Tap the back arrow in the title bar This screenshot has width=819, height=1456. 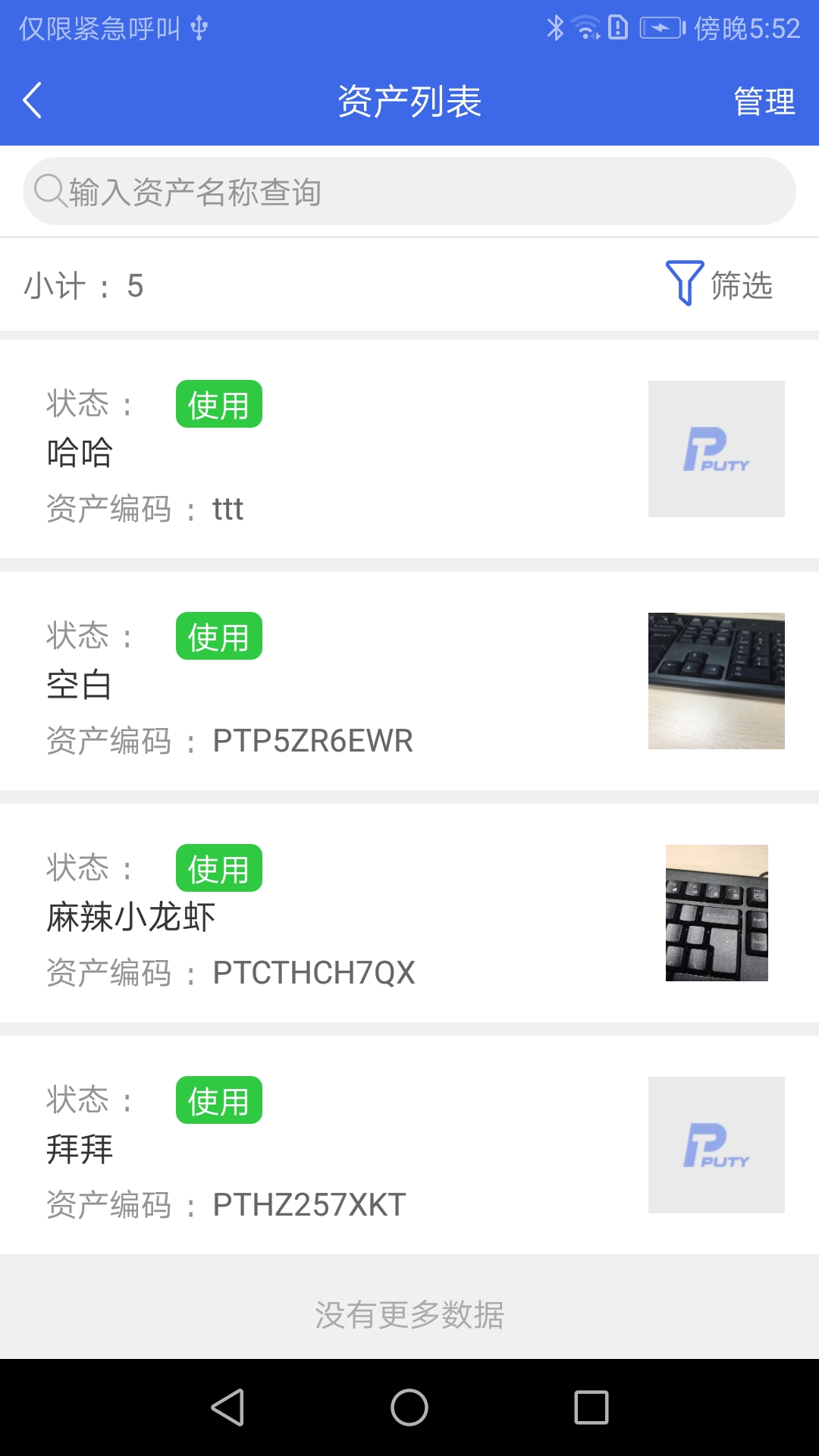(32, 101)
